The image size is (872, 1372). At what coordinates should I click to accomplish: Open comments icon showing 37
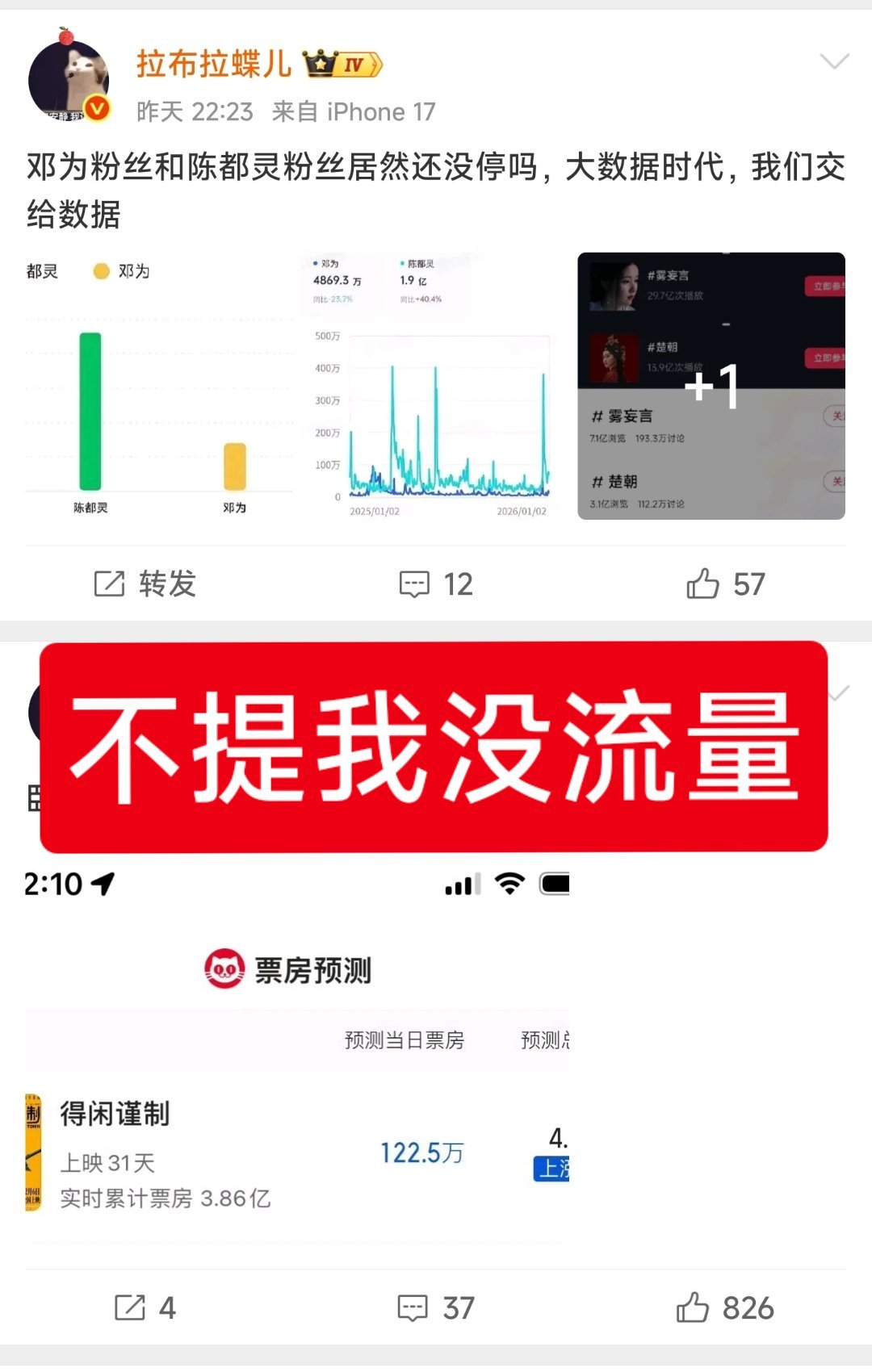point(414,1308)
